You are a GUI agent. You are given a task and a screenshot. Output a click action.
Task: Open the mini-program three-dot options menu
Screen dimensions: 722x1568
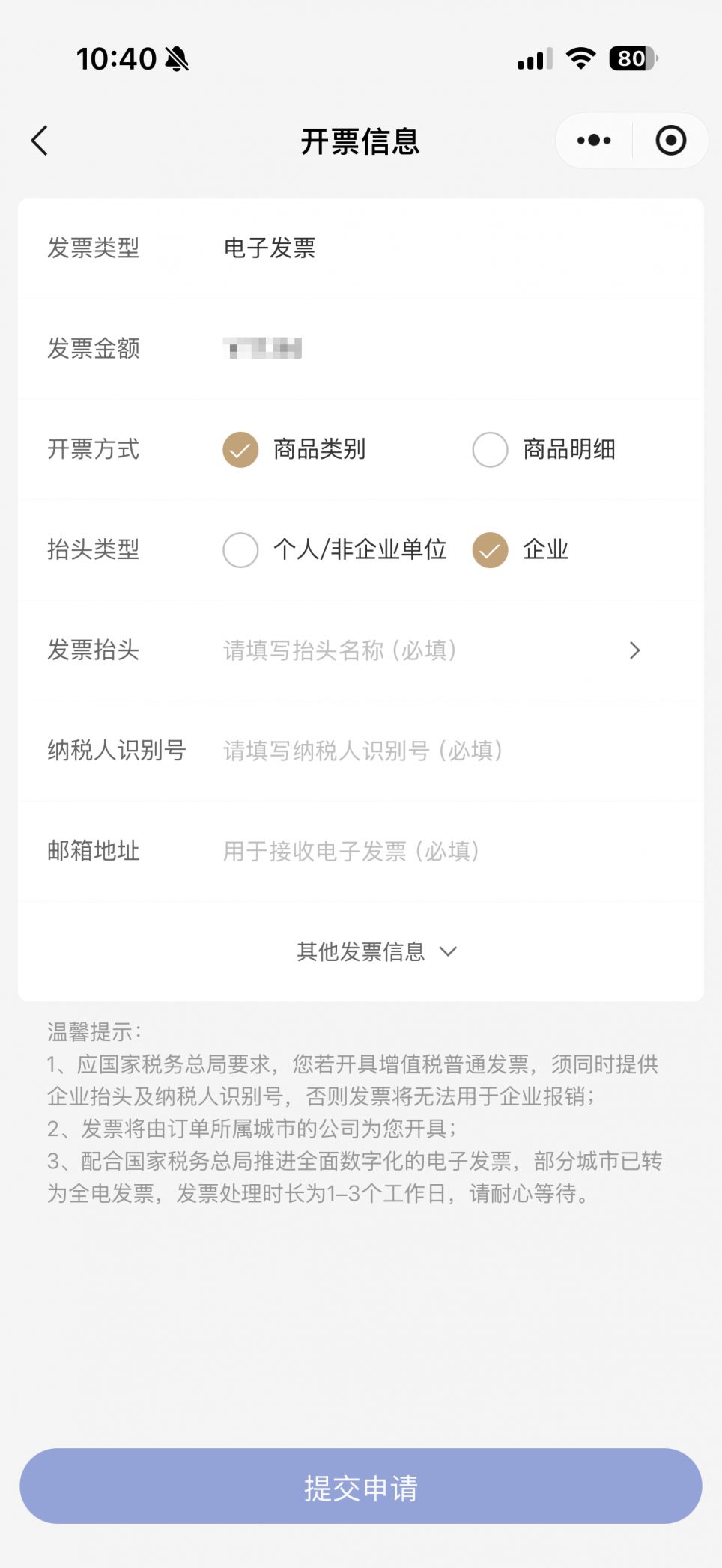pos(592,140)
